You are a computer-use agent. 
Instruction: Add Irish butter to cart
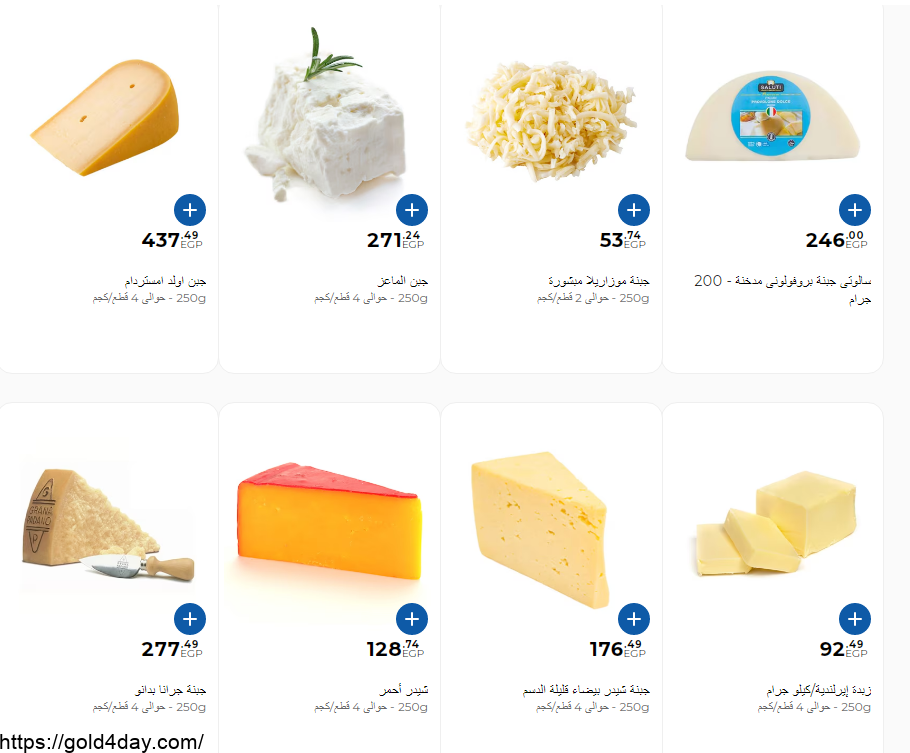point(855,619)
